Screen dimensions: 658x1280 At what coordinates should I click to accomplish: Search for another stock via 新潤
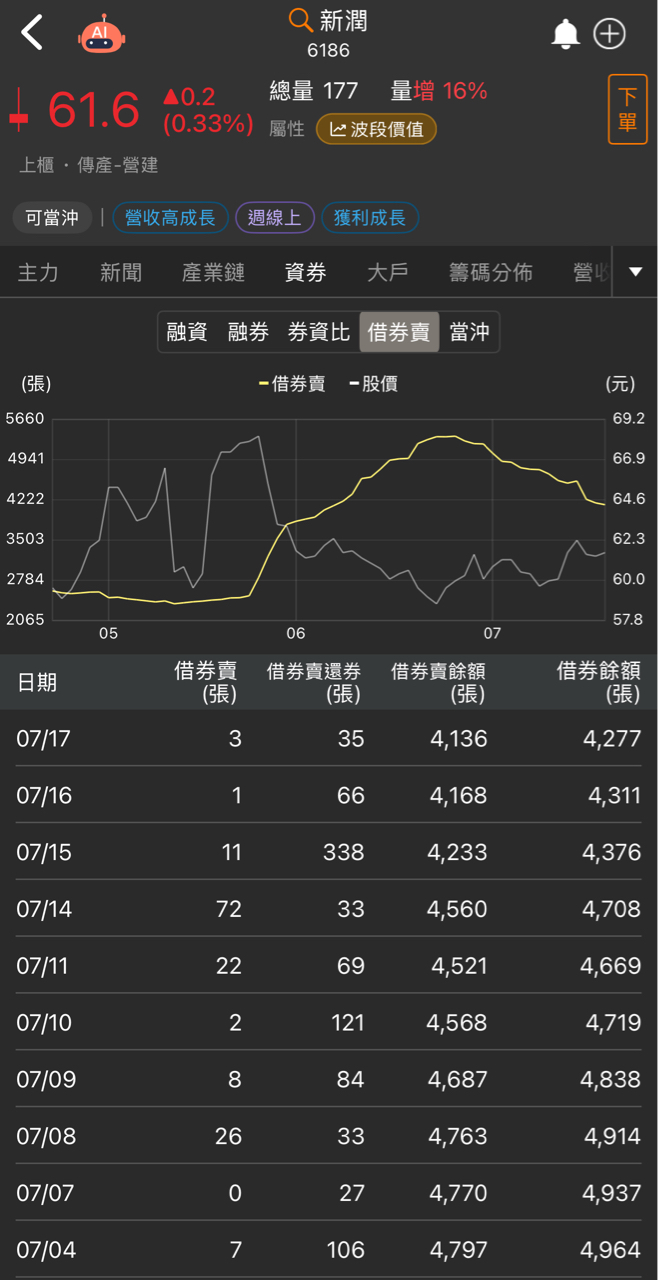click(x=329, y=21)
